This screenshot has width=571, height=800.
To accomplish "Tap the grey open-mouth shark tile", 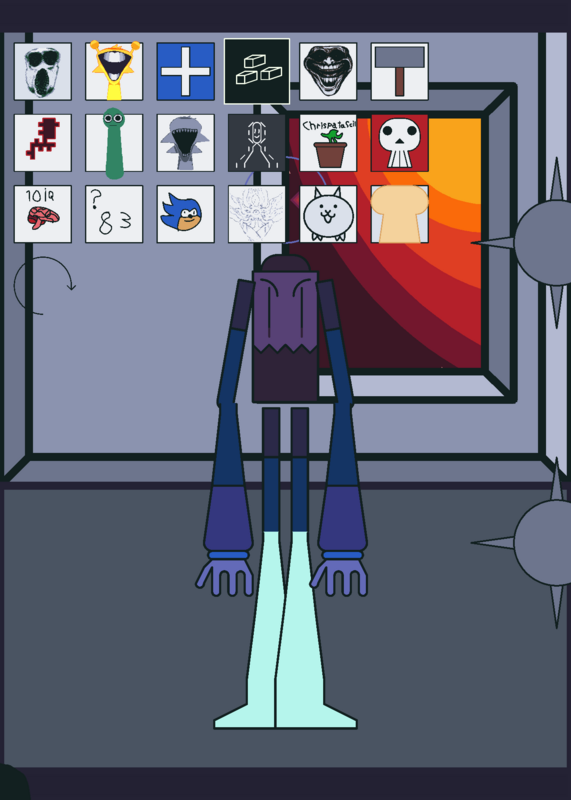I will pyautogui.click(x=186, y=143).
